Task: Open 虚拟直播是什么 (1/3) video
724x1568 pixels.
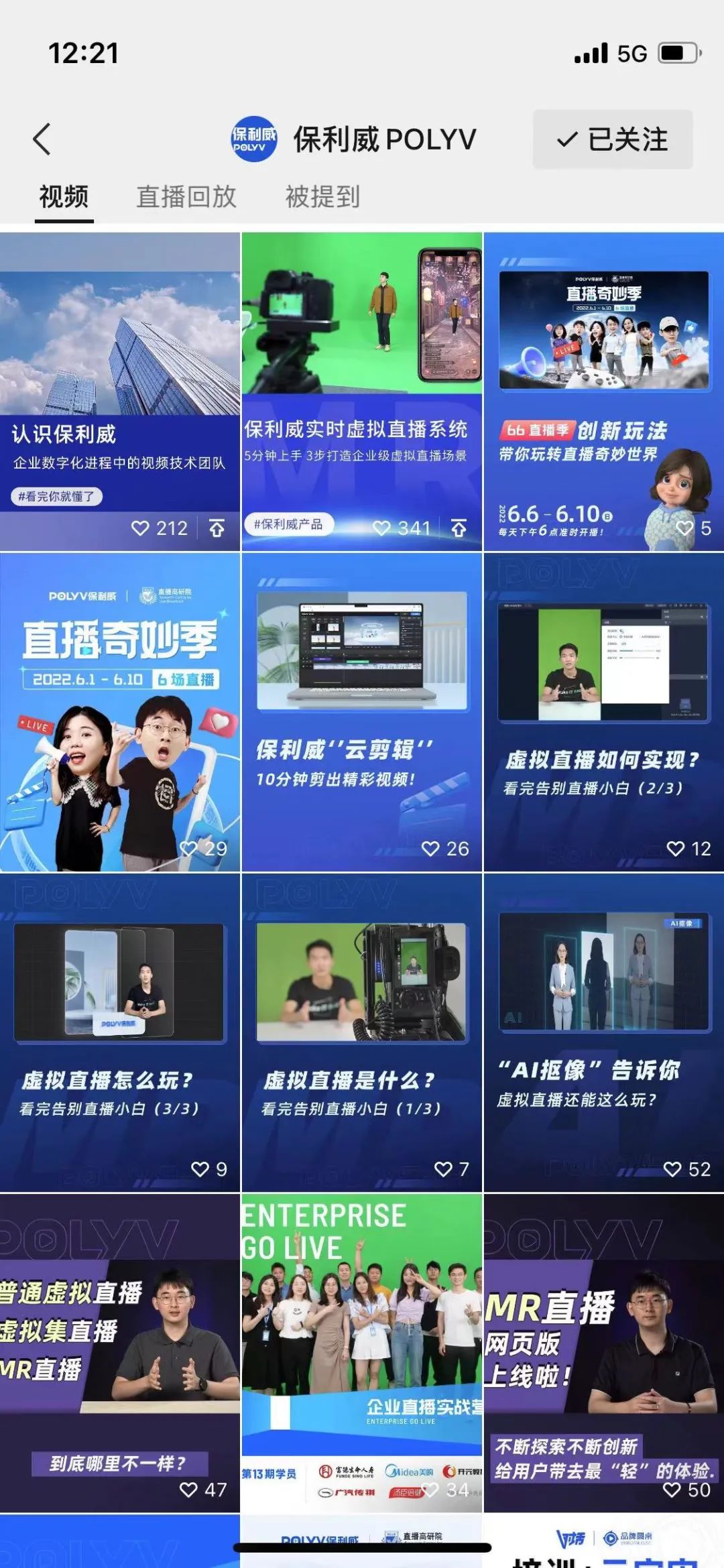Action: point(361,1032)
